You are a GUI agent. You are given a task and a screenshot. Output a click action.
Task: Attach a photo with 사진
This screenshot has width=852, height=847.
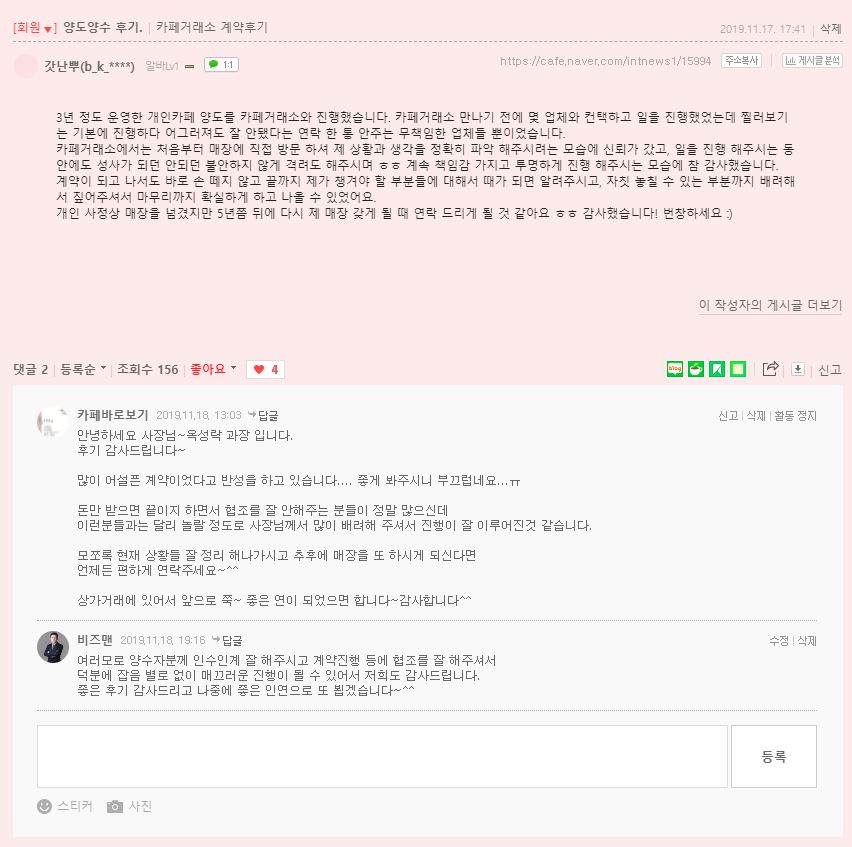[130, 806]
